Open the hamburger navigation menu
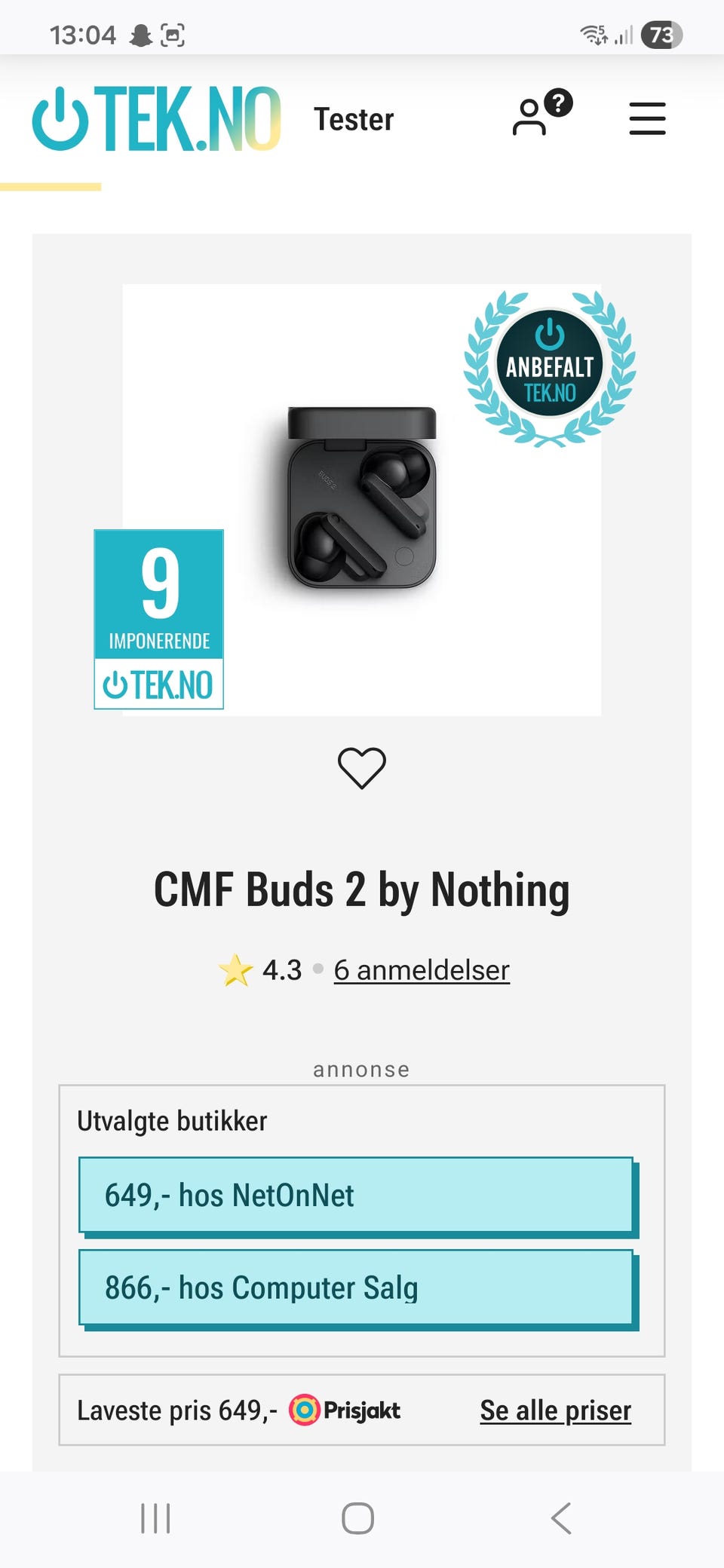 point(646,119)
